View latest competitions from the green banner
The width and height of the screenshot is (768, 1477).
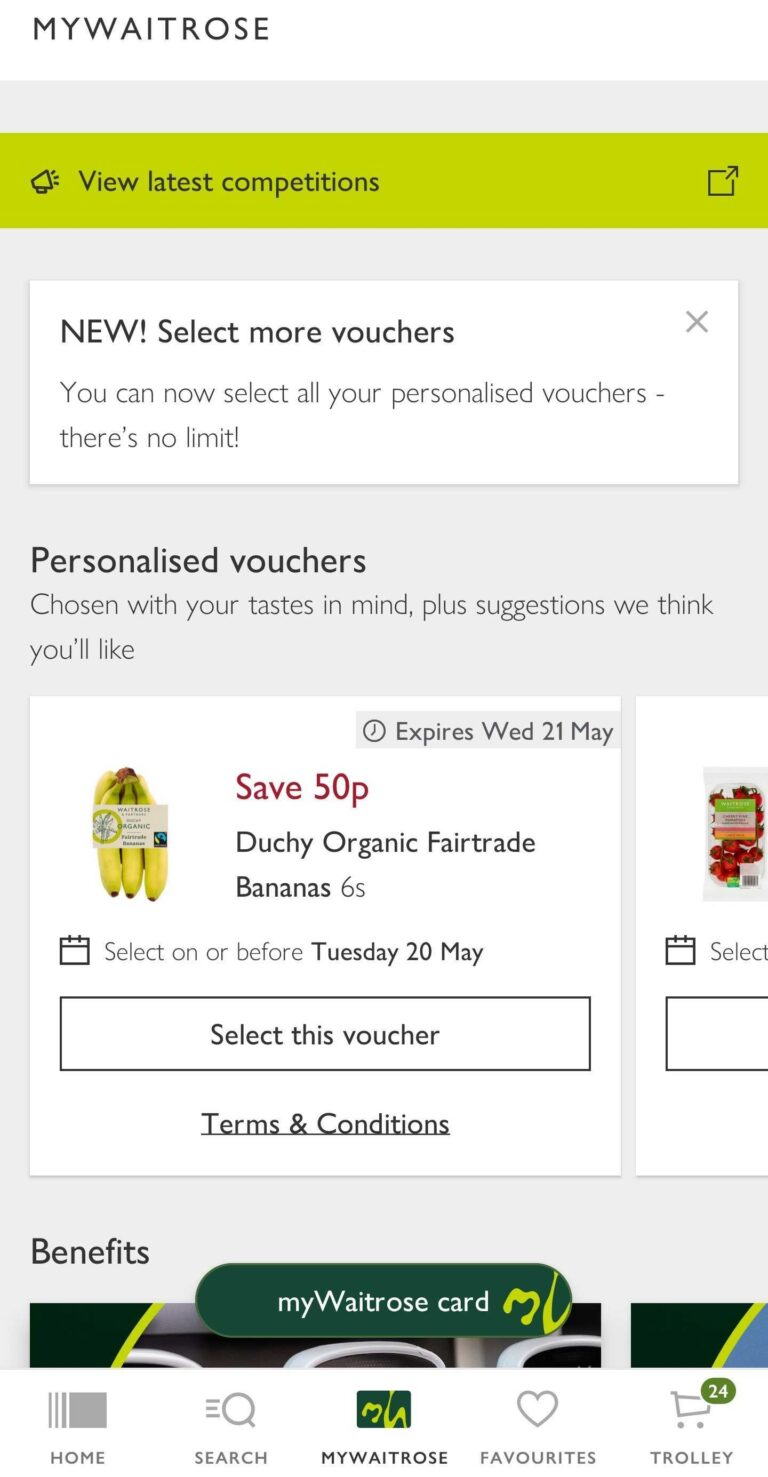click(228, 181)
